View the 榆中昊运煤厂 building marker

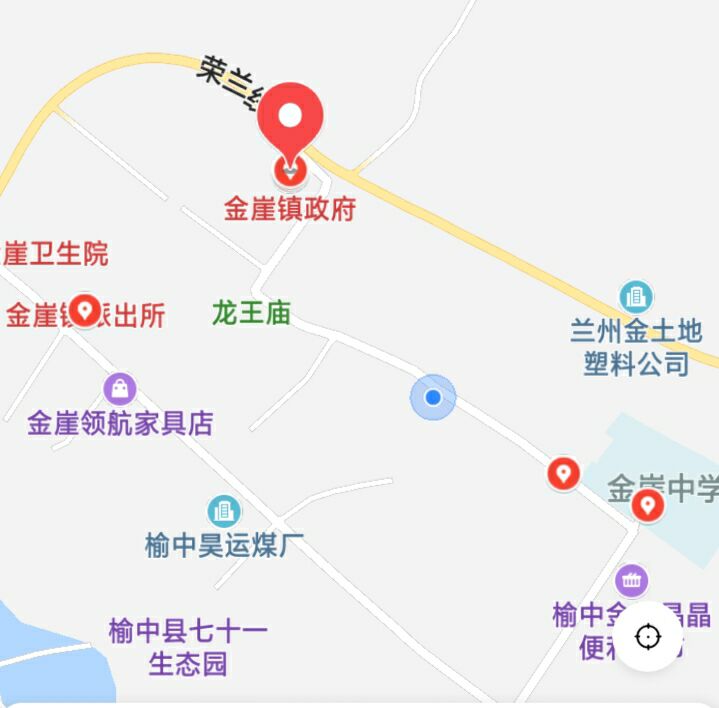coord(223,511)
